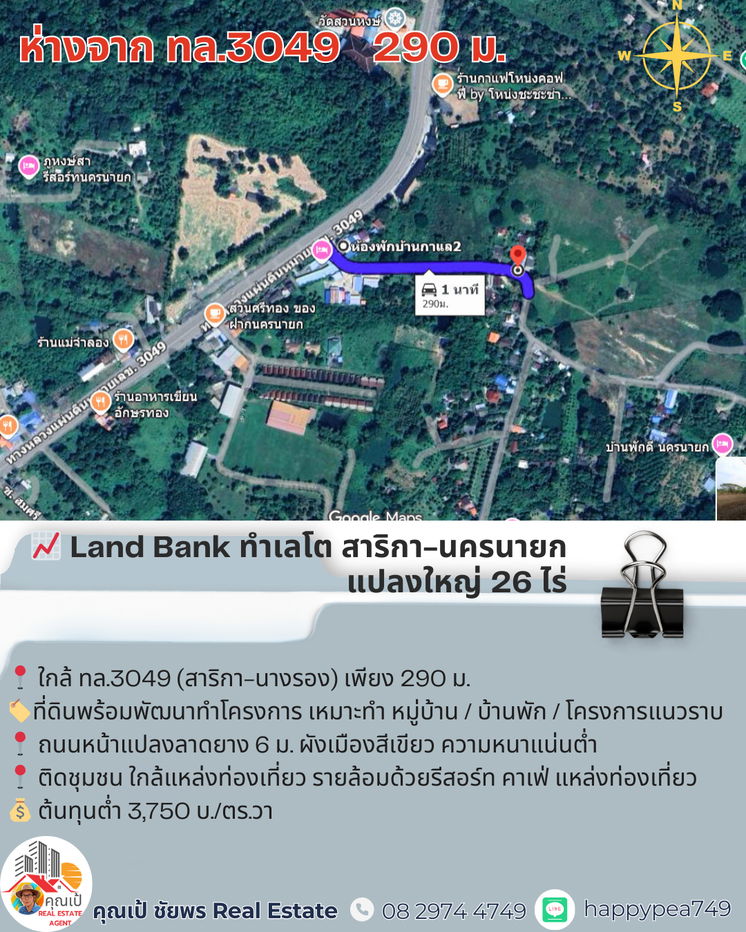Select the red destination marker pin
The height and width of the screenshot is (932, 746).
click(x=517, y=255)
